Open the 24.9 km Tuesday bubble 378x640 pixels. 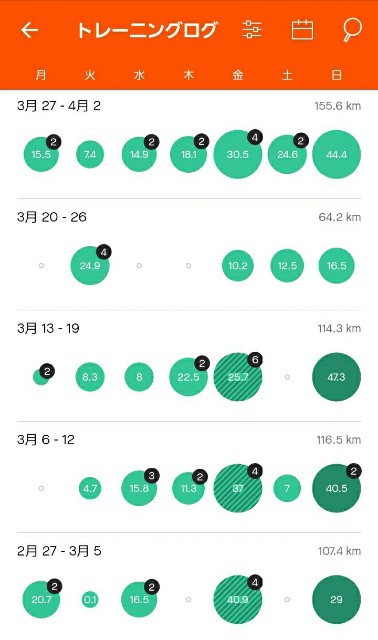[x=90, y=265]
